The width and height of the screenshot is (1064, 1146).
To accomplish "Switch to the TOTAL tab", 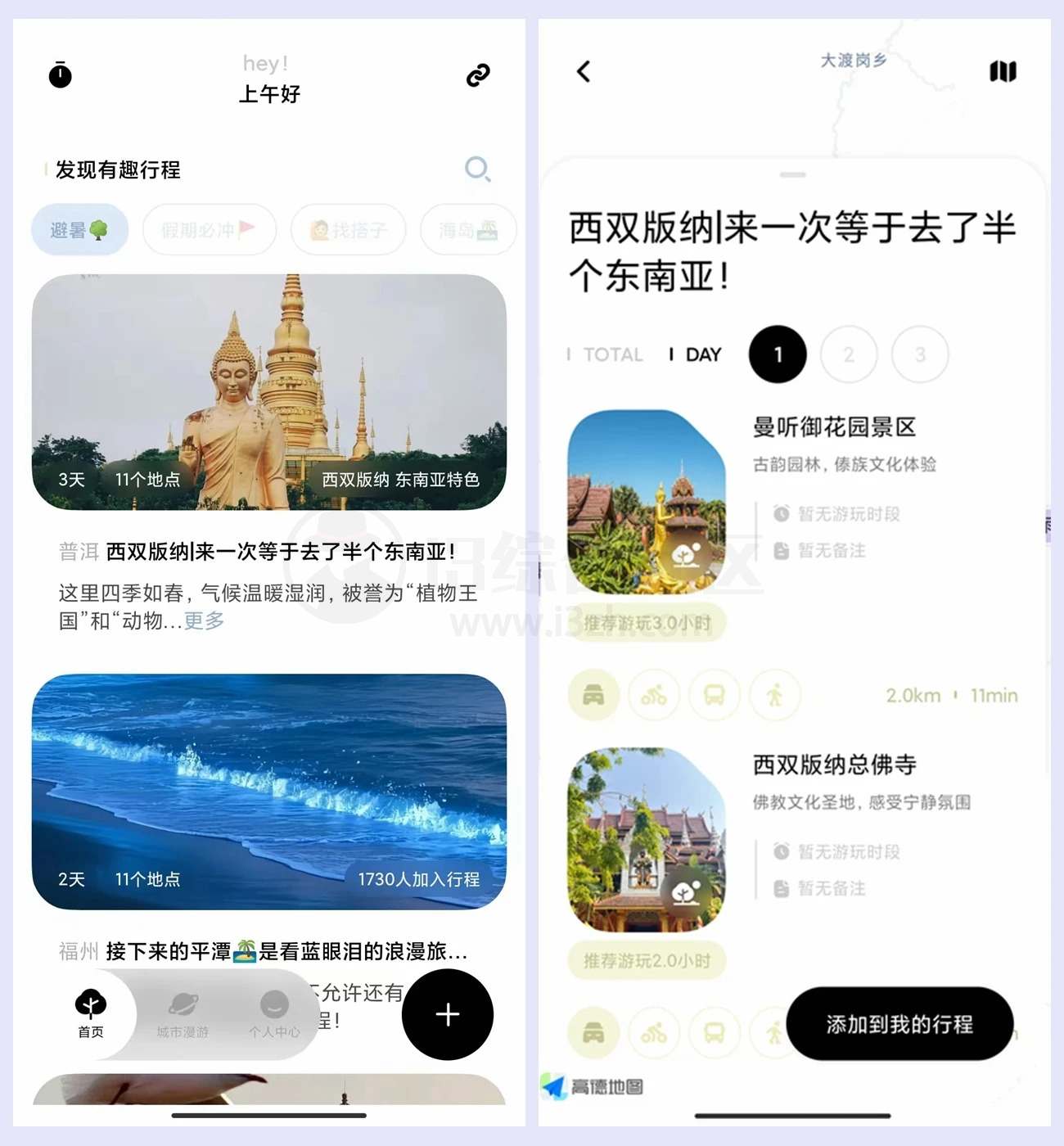I will (x=612, y=354).
